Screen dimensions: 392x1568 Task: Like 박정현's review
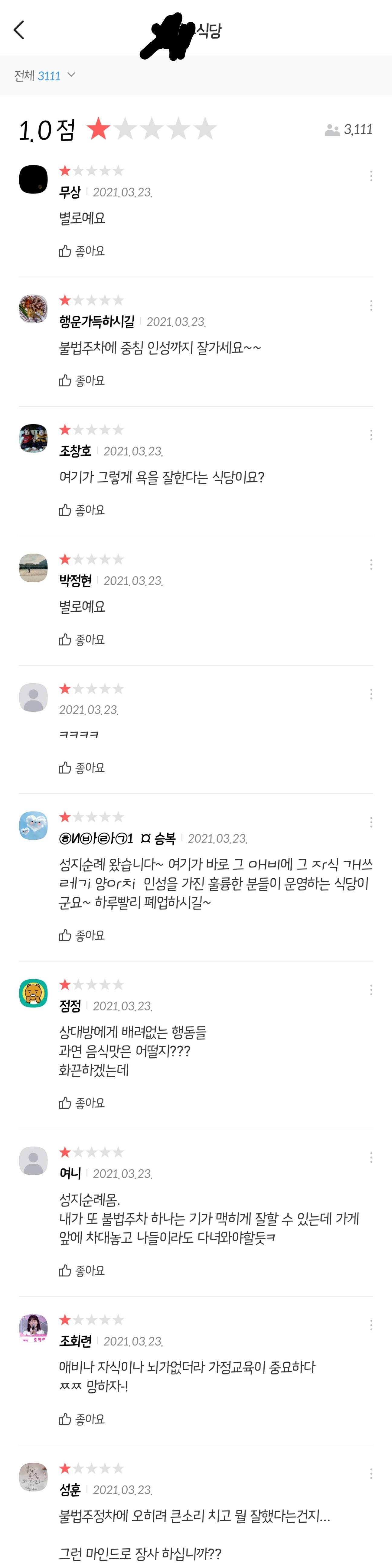82,640
